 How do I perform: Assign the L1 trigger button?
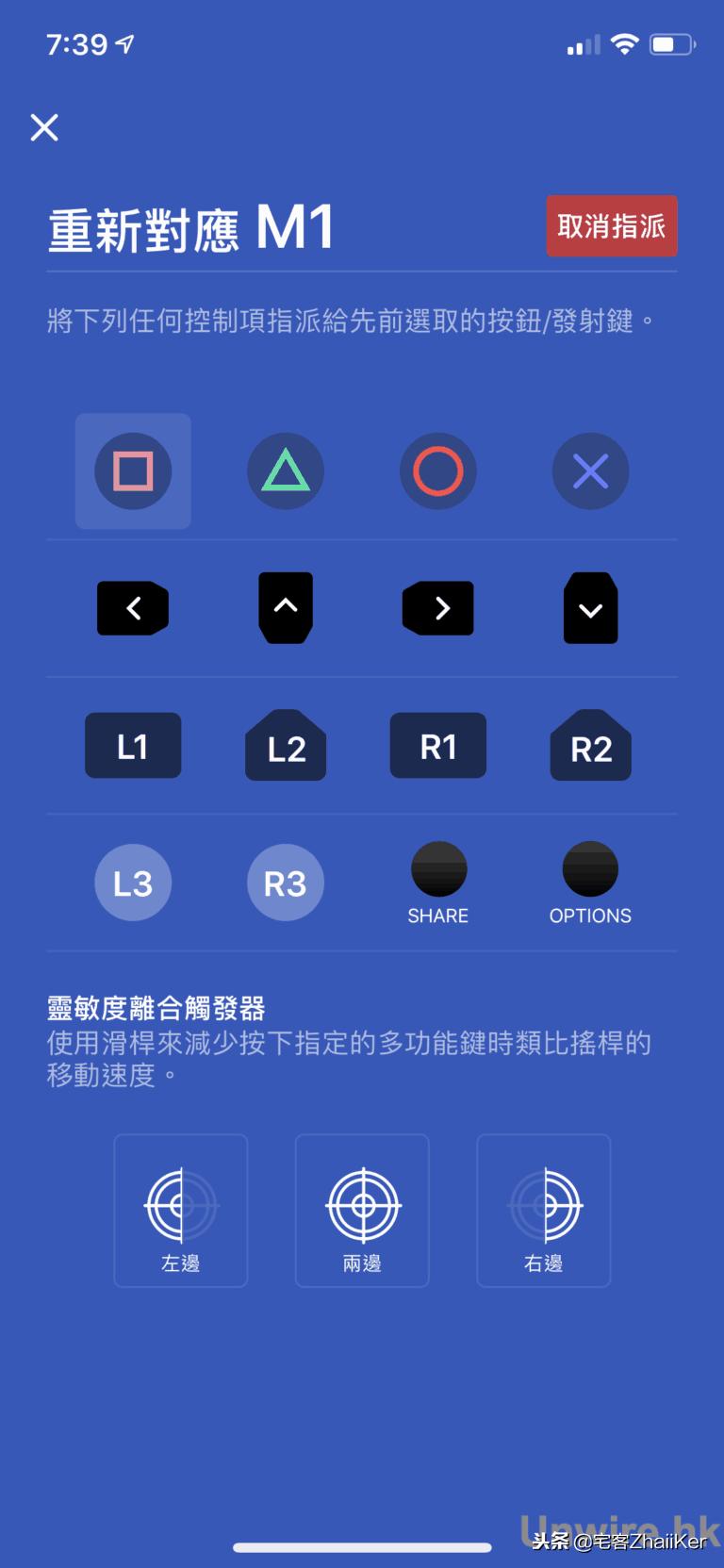click(x=133, y=746)
